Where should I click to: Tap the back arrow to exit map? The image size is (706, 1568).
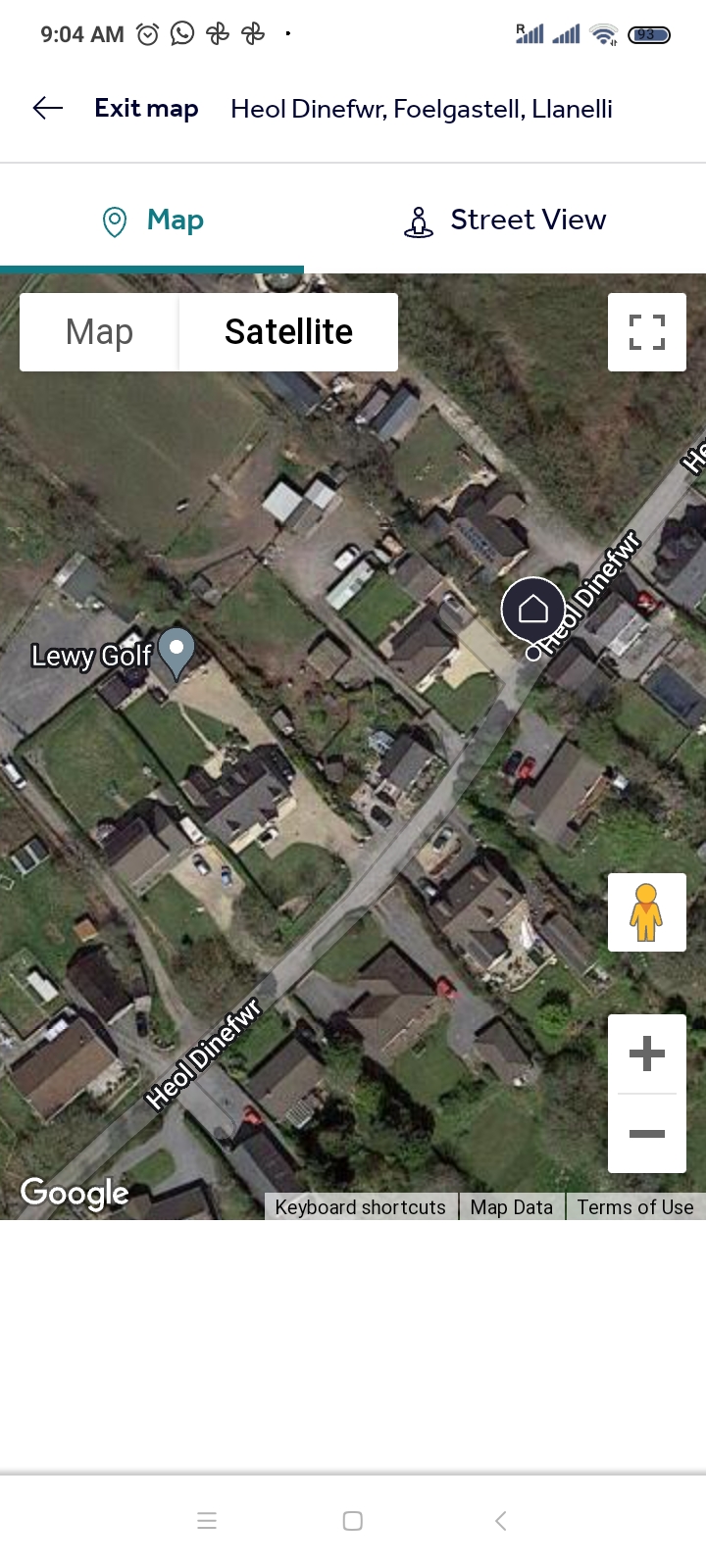point(48,108)
